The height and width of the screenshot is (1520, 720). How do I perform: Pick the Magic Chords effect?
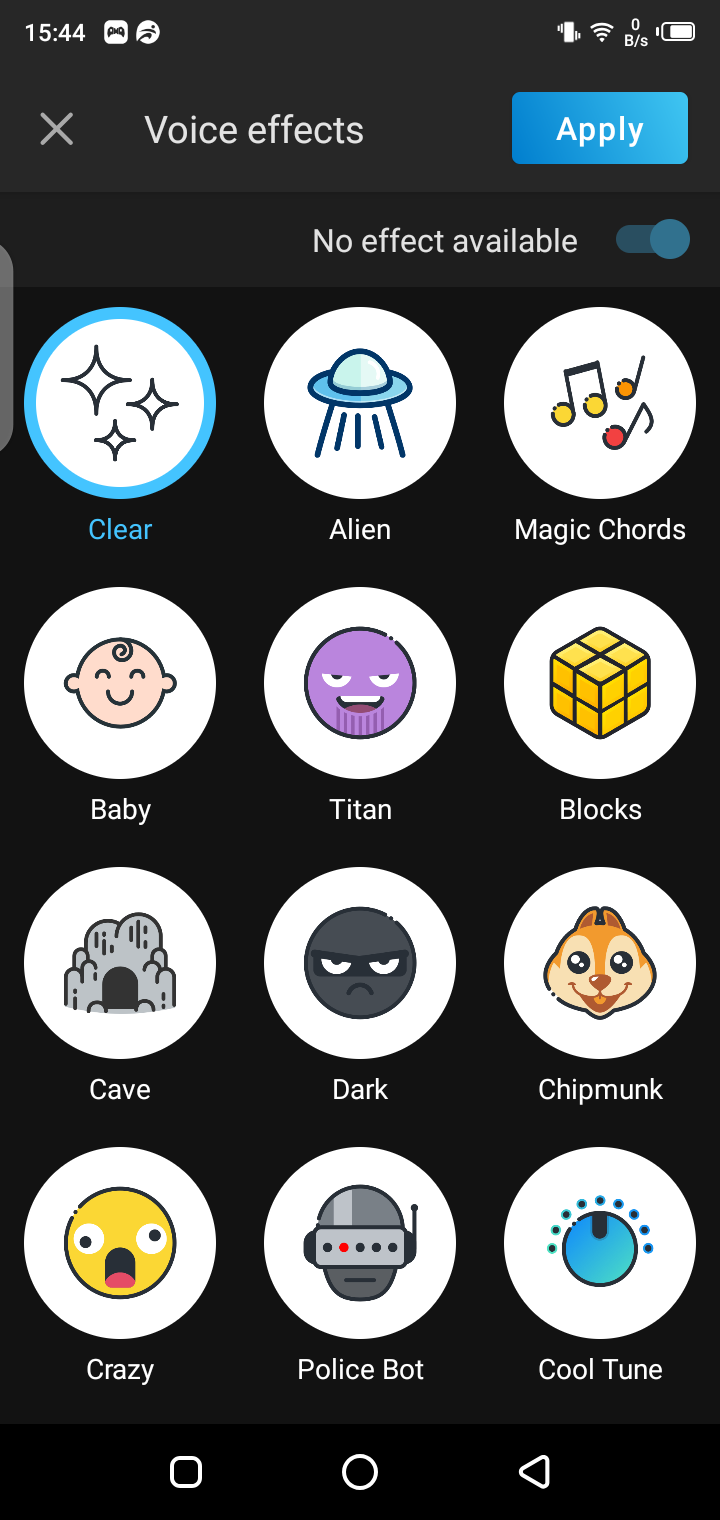pos(600,403)
